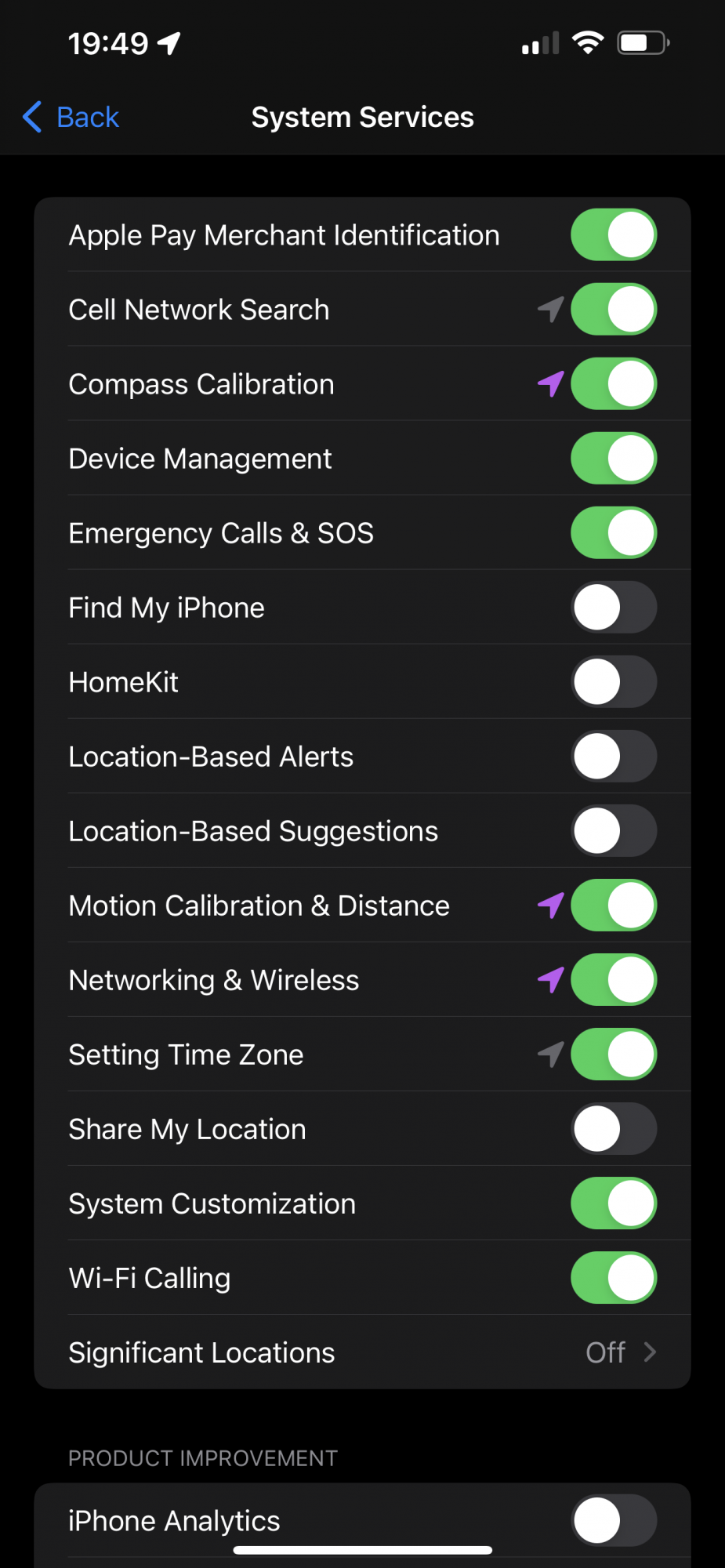Enable Share My Location
The image size is (725, 1568).
pos(613,1128)
